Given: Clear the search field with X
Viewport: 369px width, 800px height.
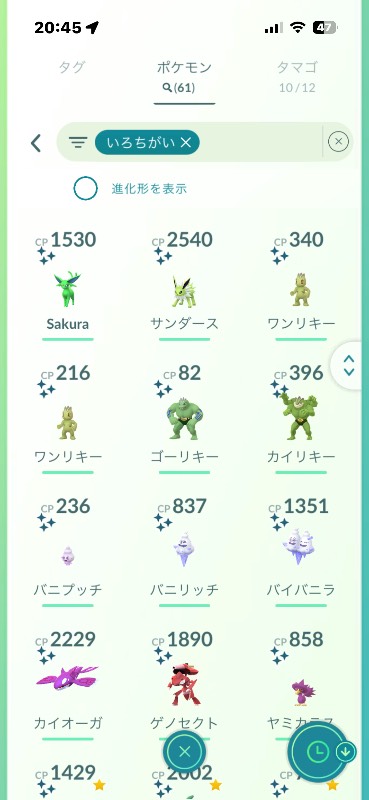Looking at the screenshot, I should point(338,142).
